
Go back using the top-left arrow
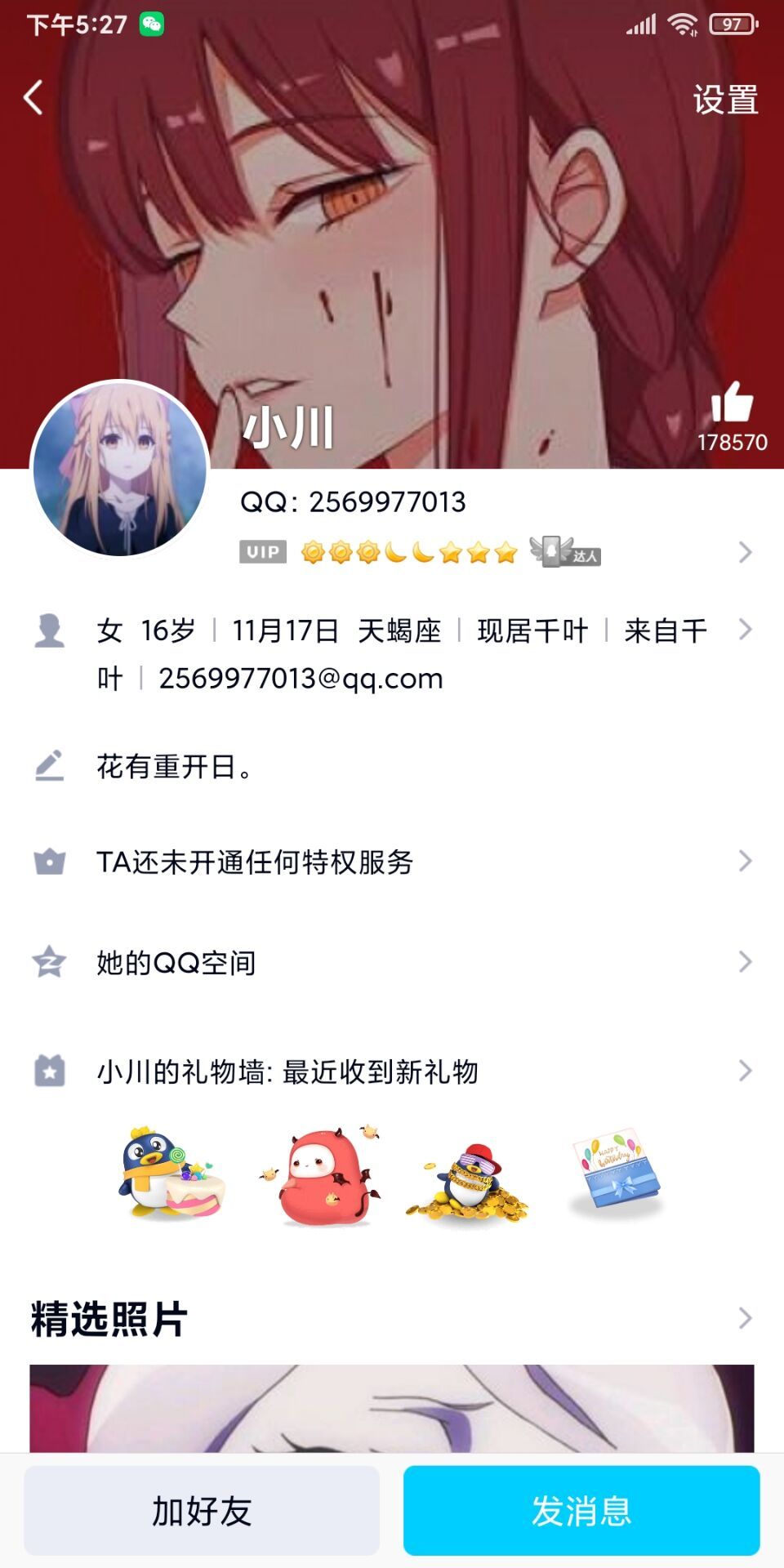pyautogui.click(x=33, y=98)
